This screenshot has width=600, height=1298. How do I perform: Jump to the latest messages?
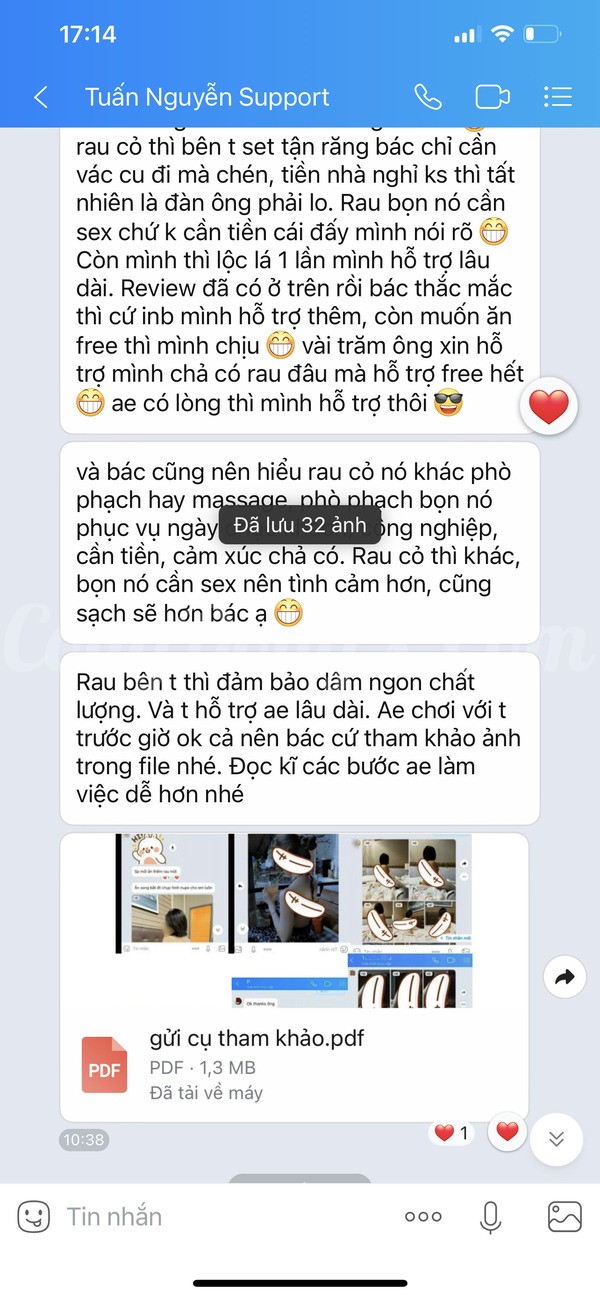coord(557,1140)
